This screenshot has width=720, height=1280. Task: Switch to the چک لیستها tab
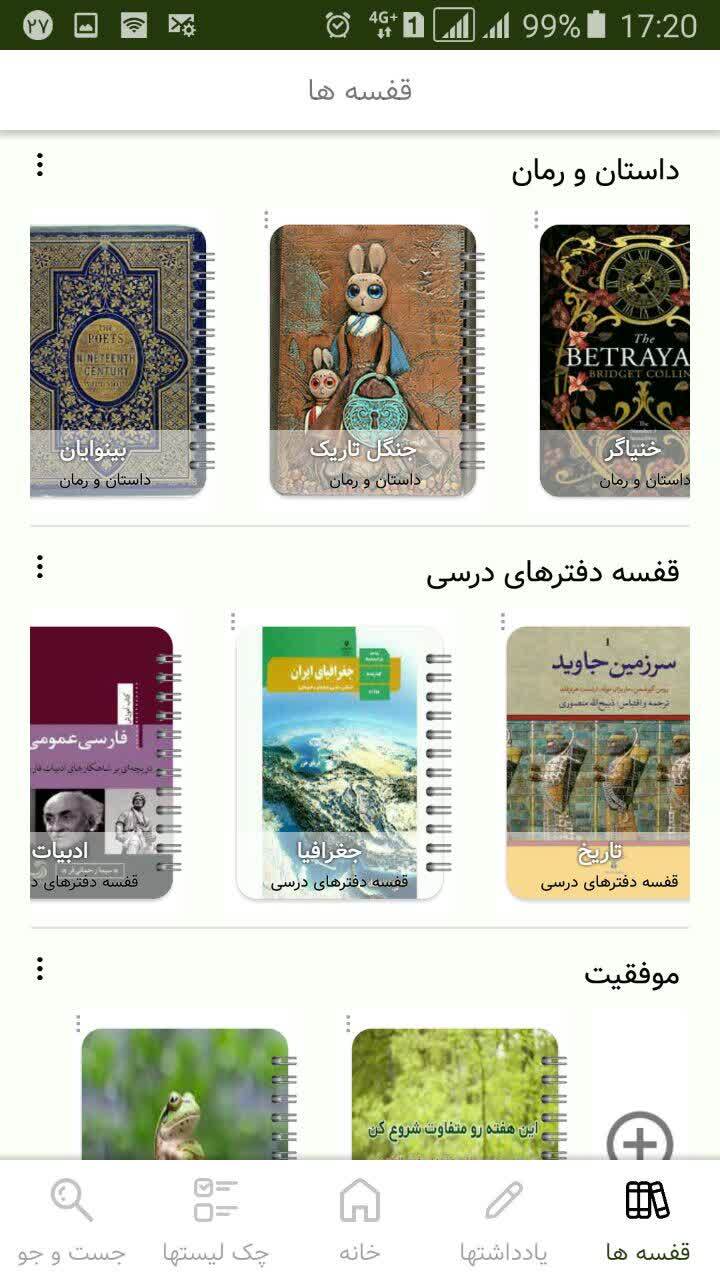point(216,1220)
